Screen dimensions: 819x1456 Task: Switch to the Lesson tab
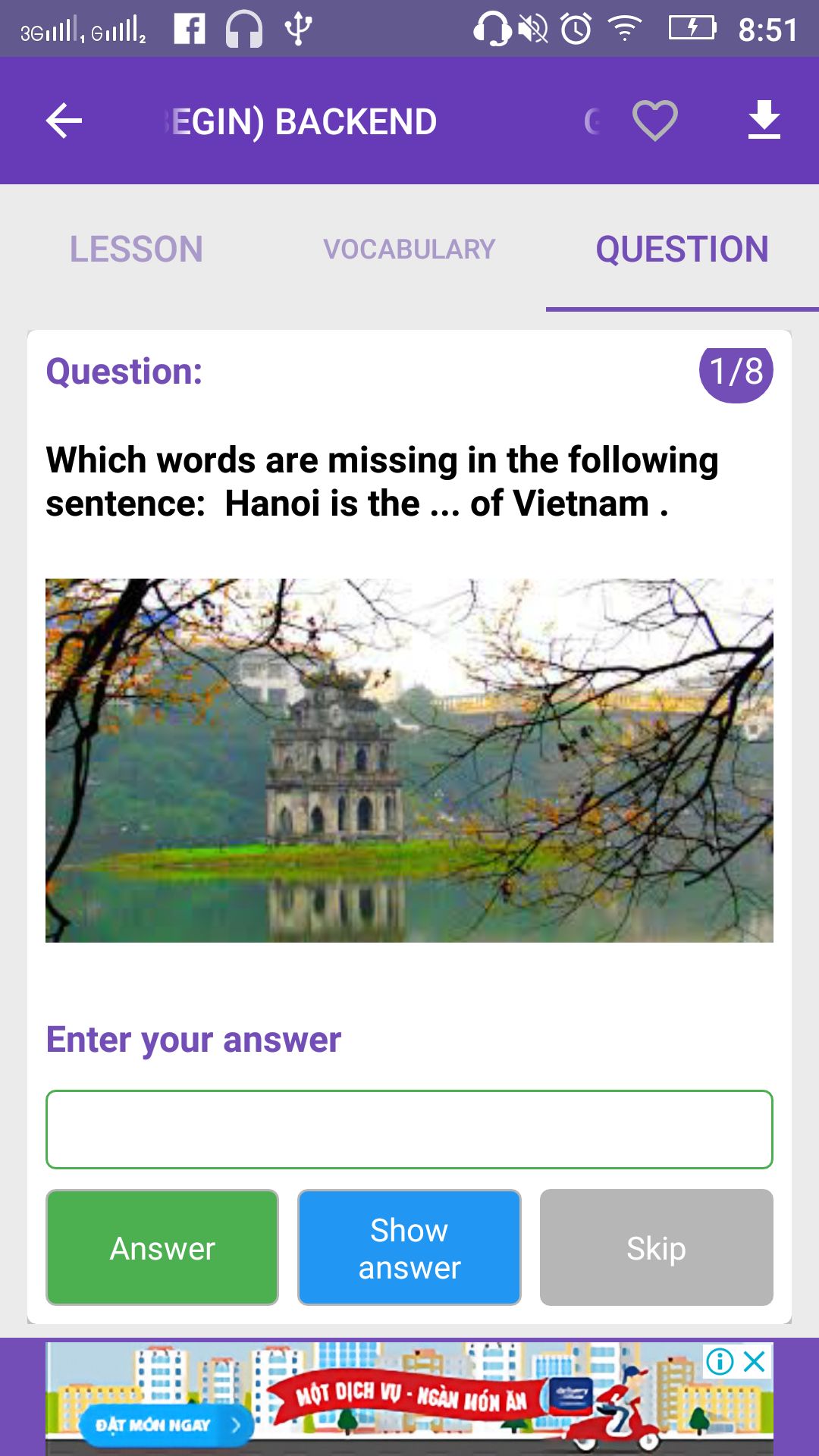coord(136,249)
